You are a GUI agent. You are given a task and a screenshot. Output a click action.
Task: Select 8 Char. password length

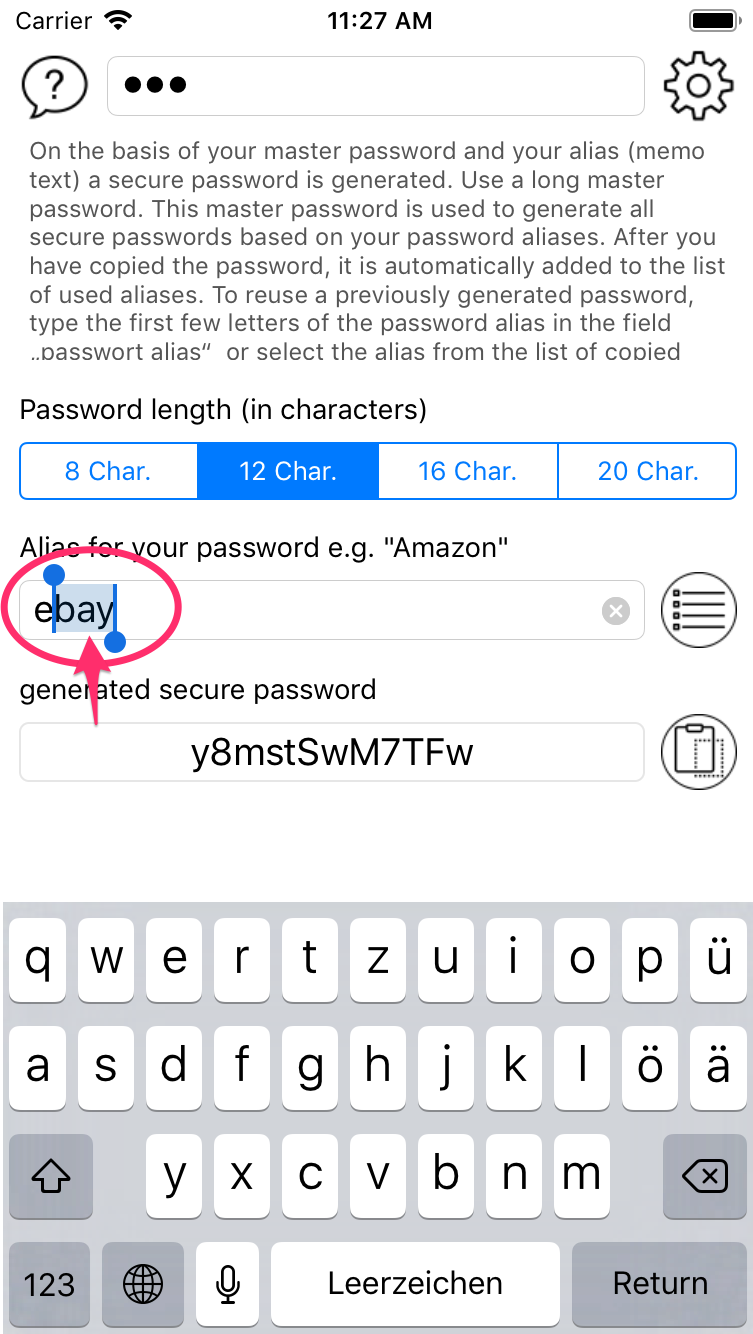(109, 471)
